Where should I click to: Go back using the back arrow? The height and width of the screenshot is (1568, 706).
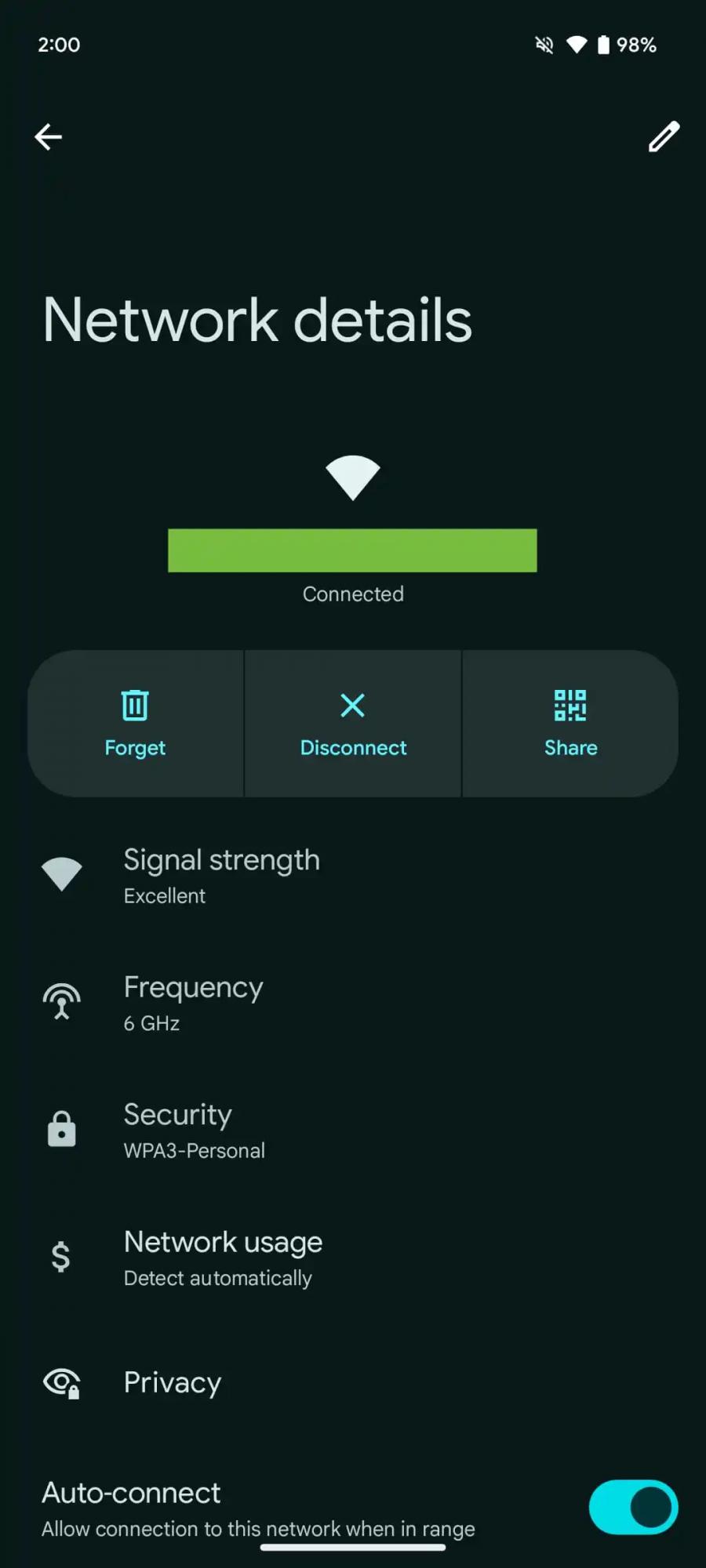49,136
